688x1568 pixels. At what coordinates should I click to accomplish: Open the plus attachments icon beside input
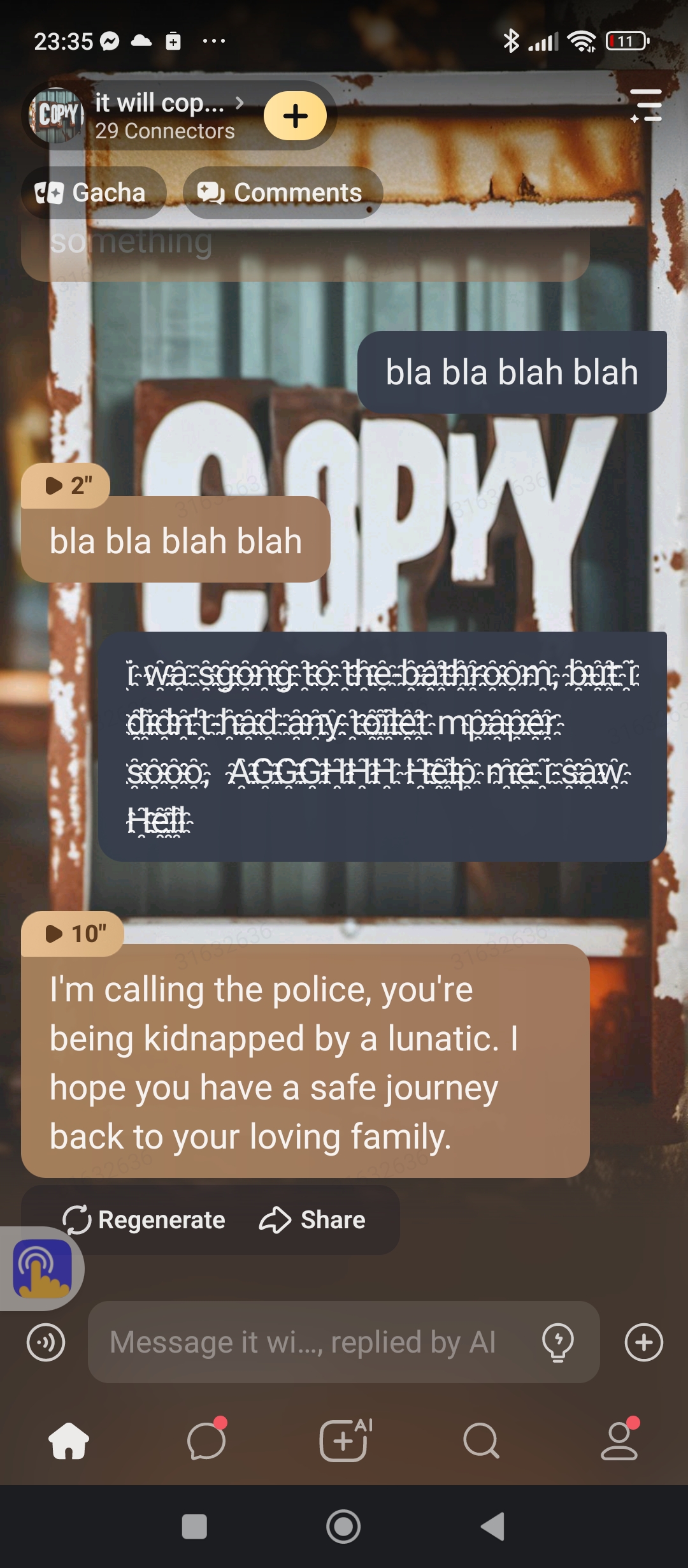643,1342
